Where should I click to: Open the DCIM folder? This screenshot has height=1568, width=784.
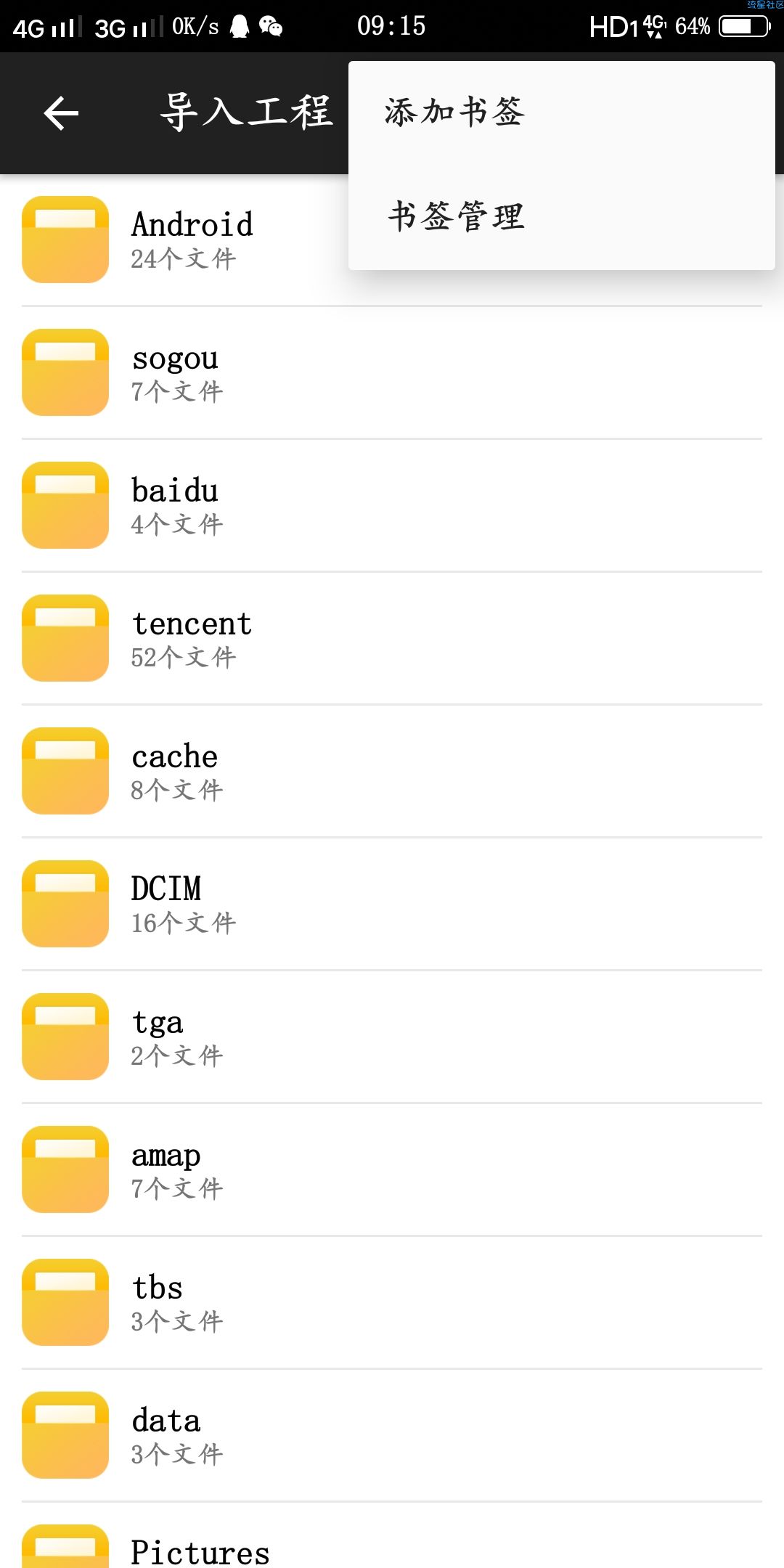tap(392, 904)
